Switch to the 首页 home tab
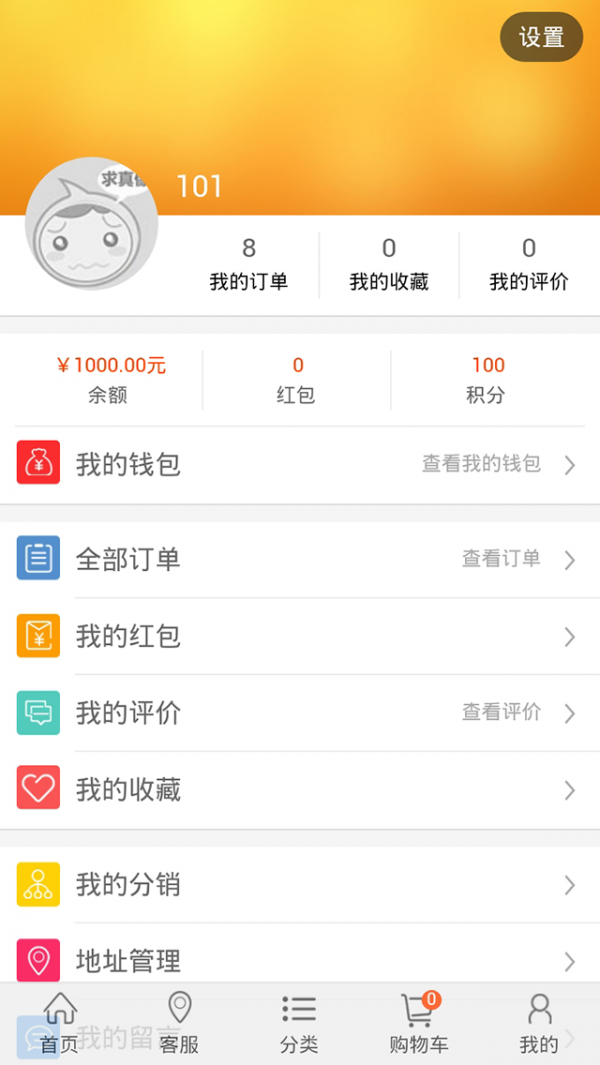This screenshot has height=1065, width=600. (x=60, y=1024)
